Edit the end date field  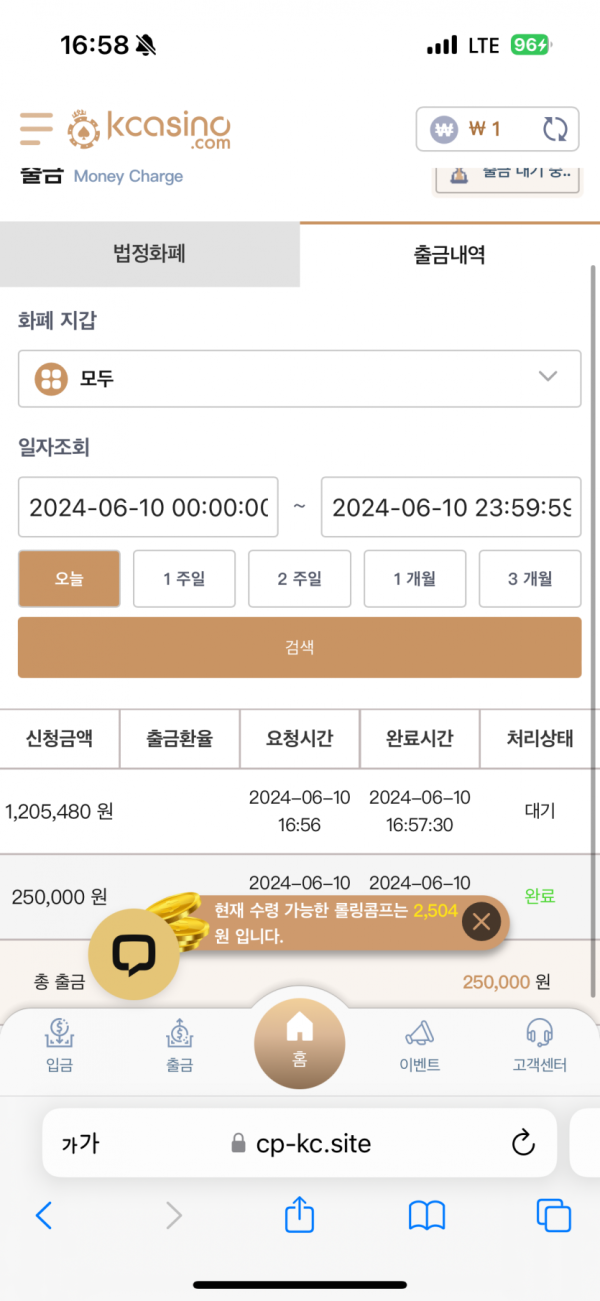pyautogui.click(x=451, y=507)
